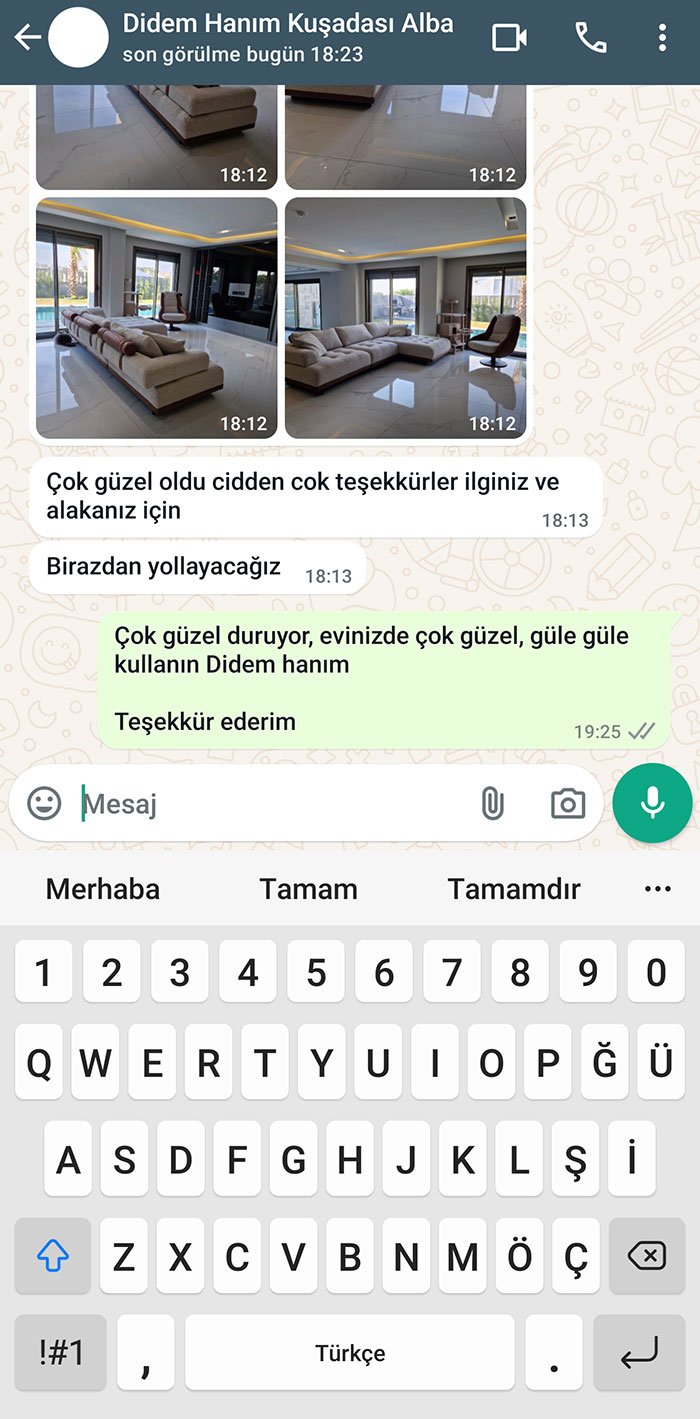Open the leftmost sofa photo in the bottom row

[x=157, y=317]
